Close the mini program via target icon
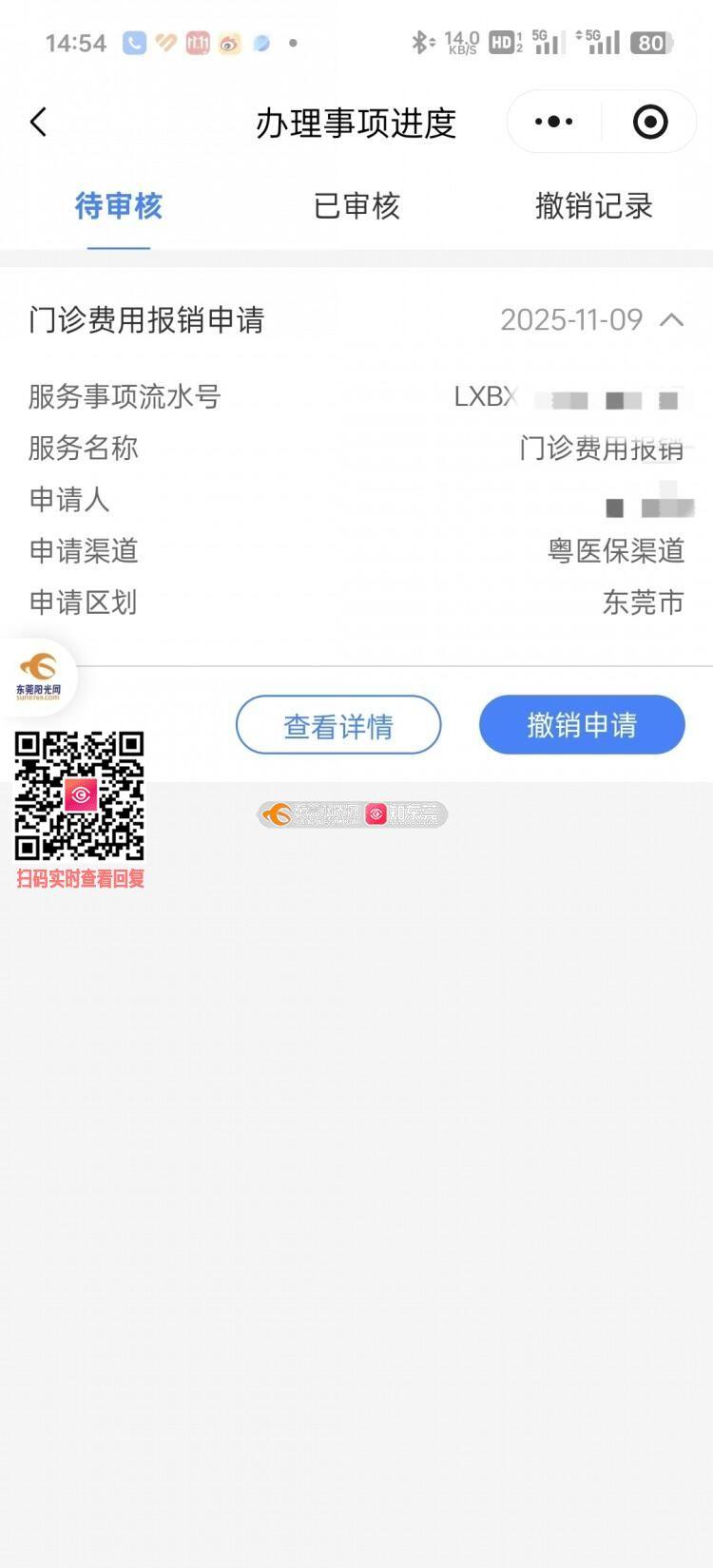Image resolution: width=713 pixels, height=1568 pixels. (x=650, y=122)
